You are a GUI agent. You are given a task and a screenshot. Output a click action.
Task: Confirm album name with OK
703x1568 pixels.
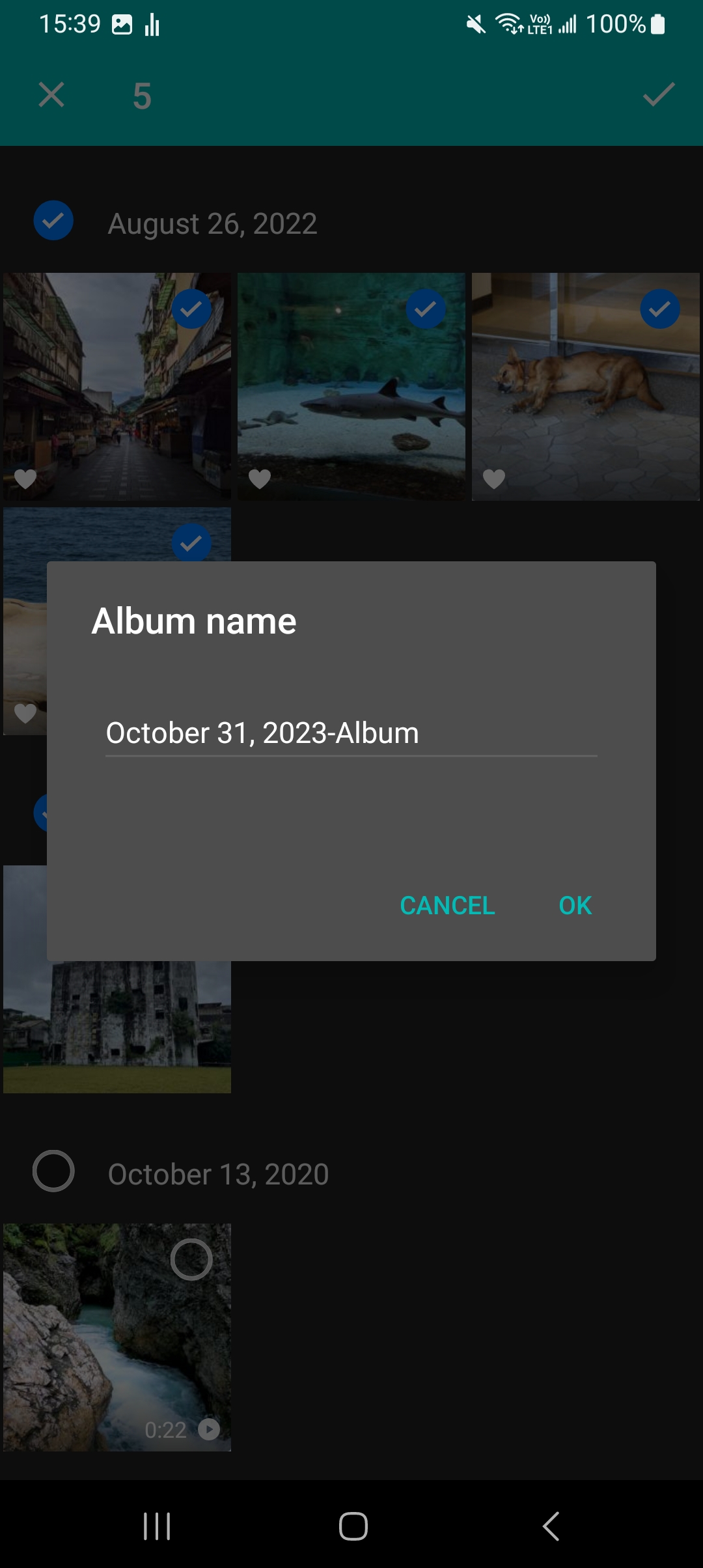click(x=575, y=905)
